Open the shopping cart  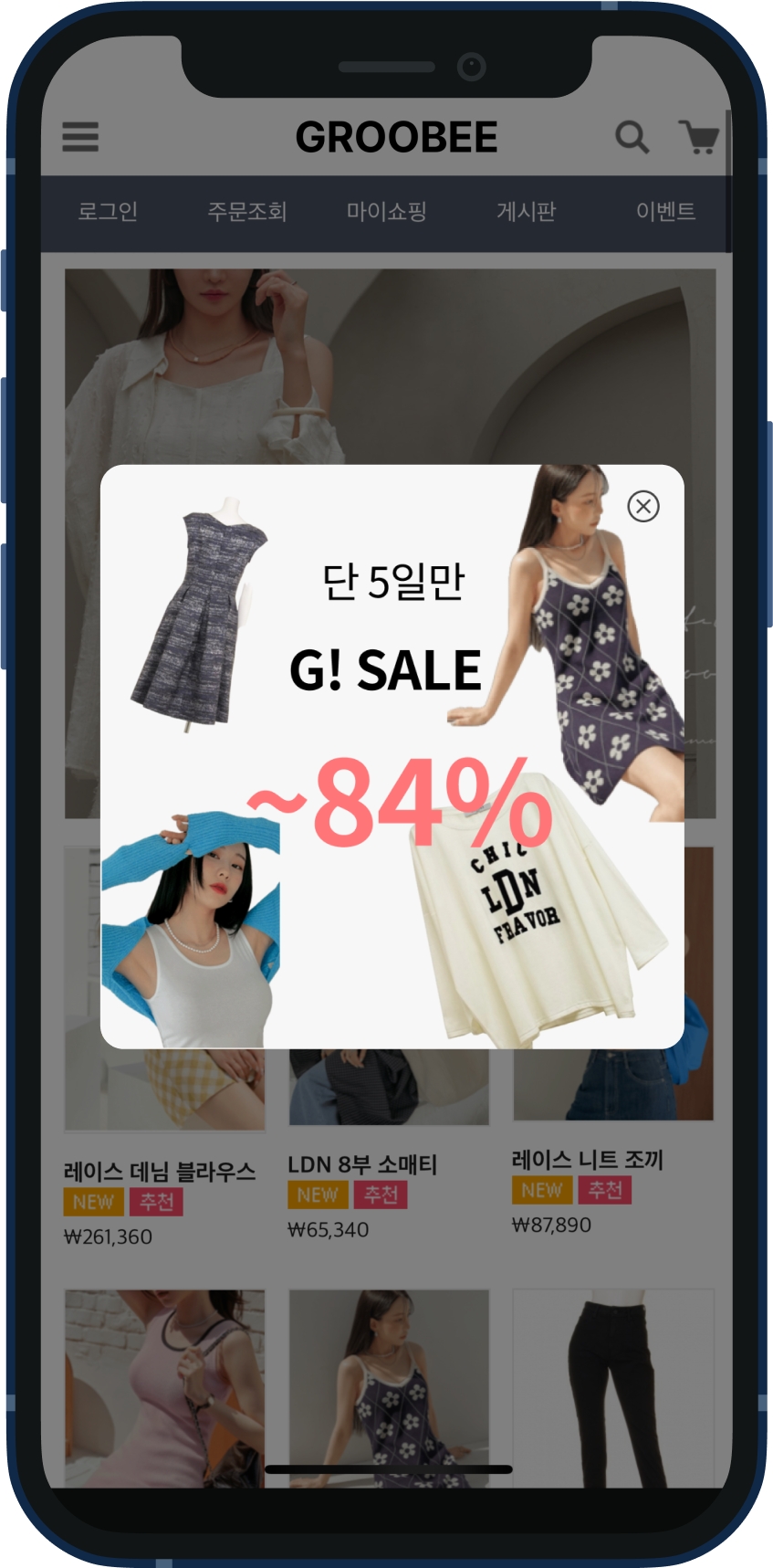click(x=700, y=137)
